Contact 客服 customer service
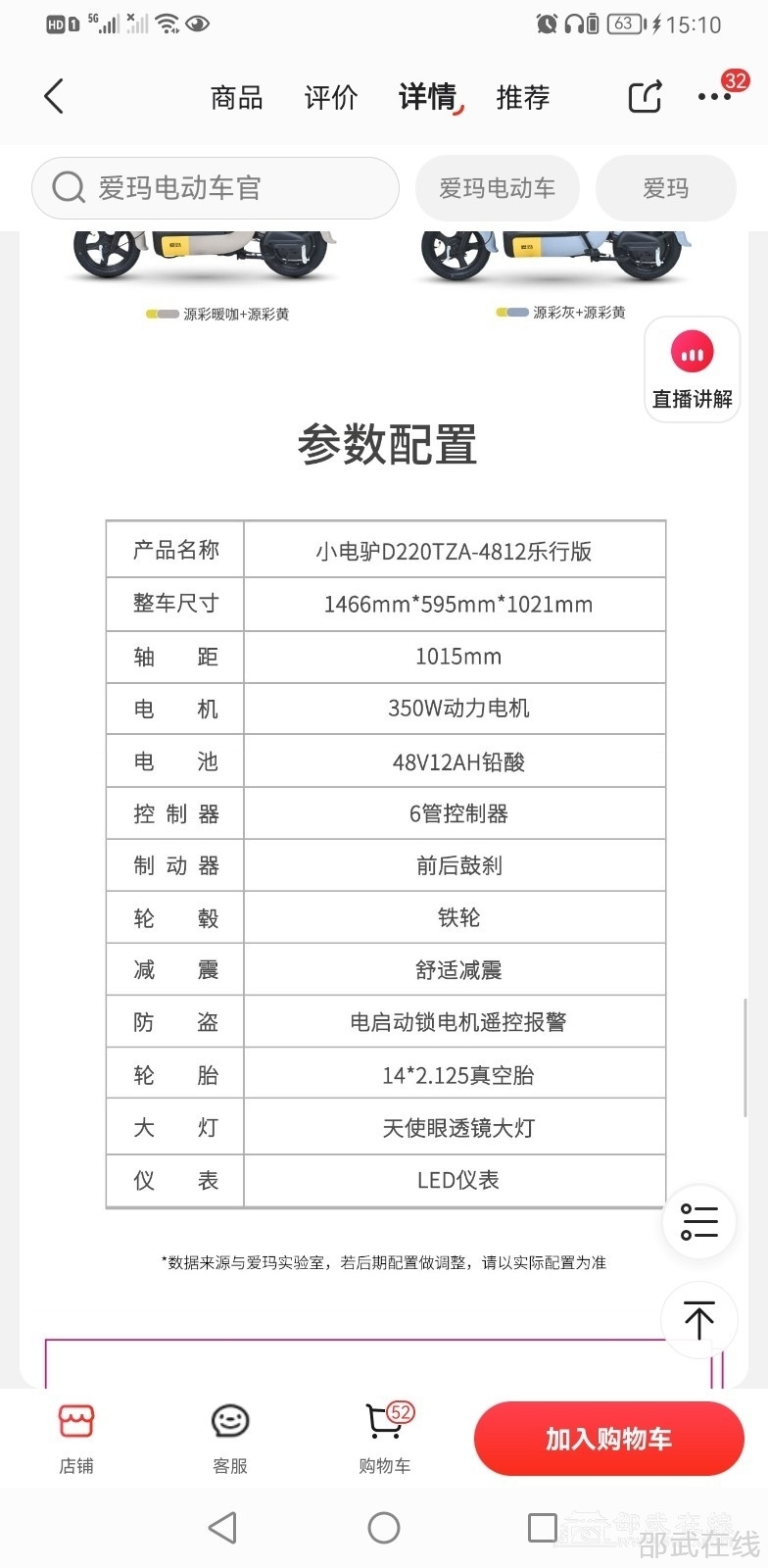The height and width of the screenshot is (1568, 768). click(230, 1437)
